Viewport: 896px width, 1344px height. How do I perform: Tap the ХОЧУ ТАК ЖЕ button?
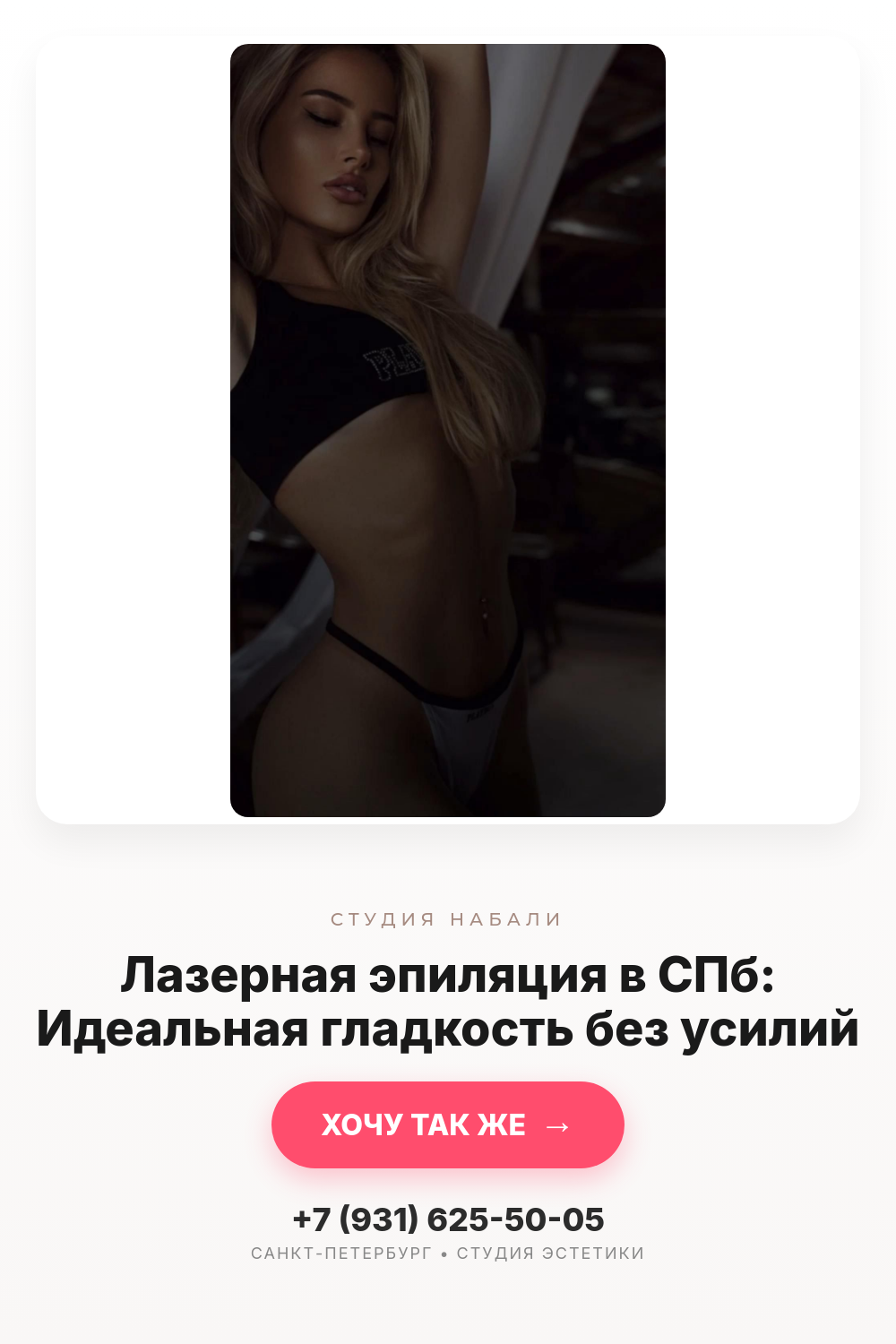(448, 1124)
